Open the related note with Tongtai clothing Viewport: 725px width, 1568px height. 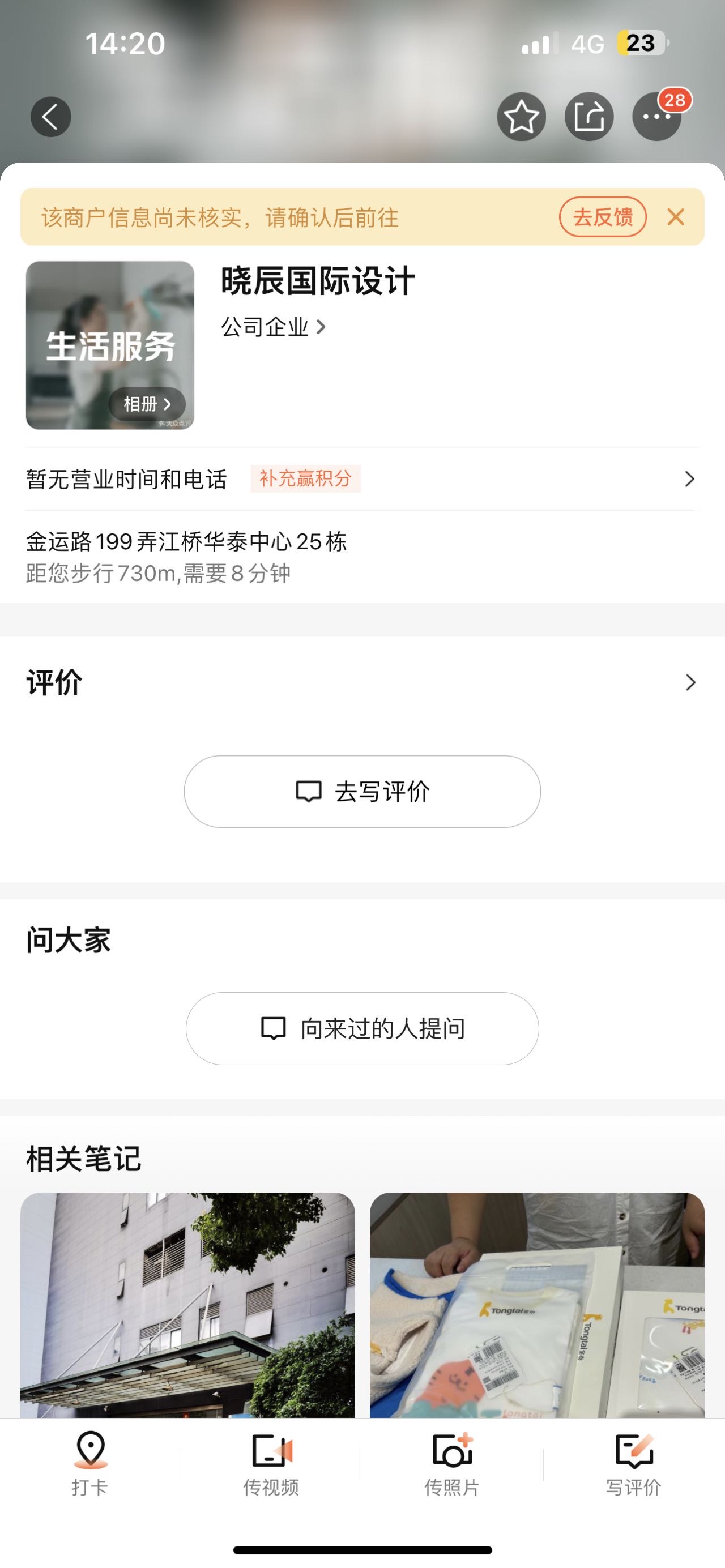pos(537,1304)
